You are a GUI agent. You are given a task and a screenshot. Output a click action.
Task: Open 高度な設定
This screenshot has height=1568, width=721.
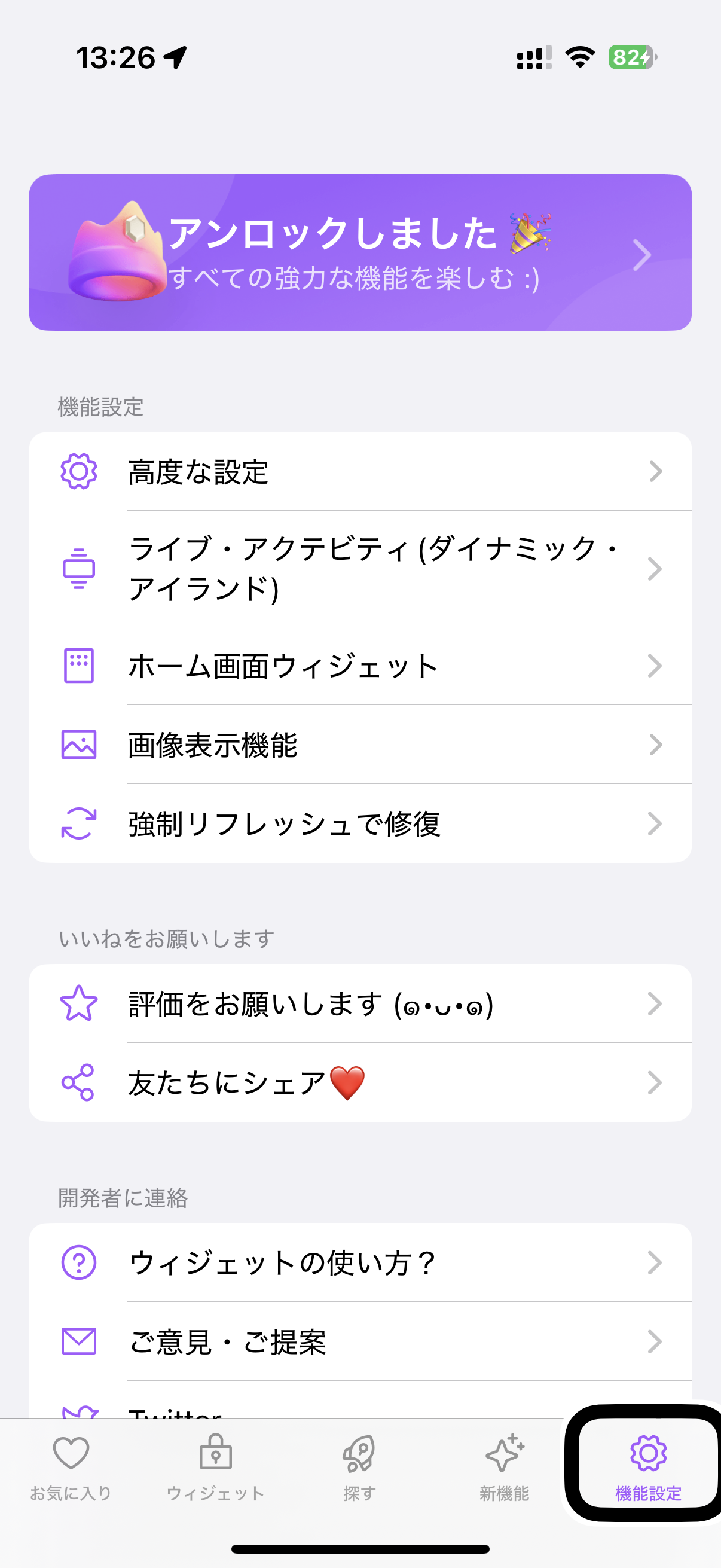point(360,472)
